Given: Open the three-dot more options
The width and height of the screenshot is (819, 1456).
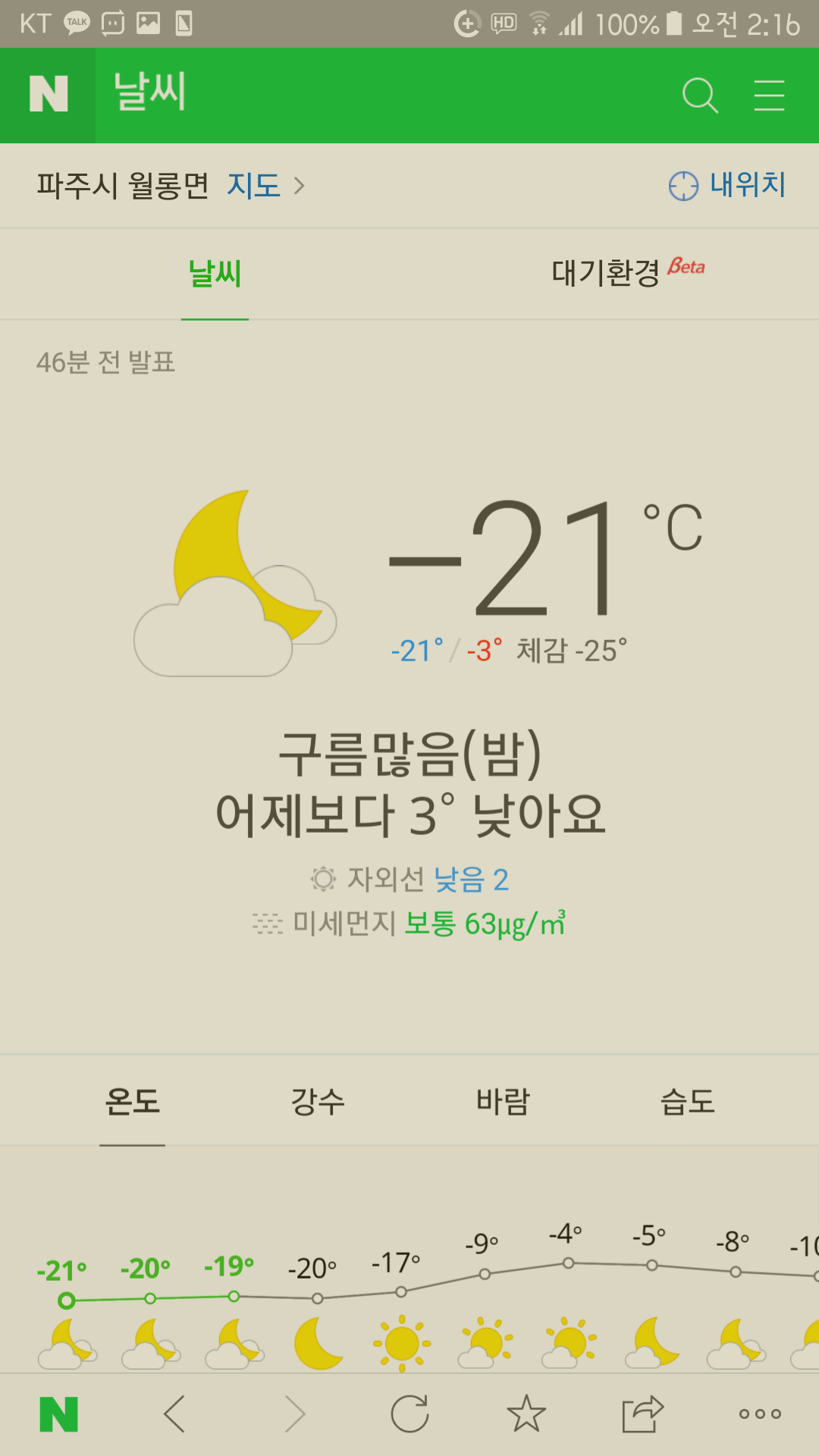Looking at the screenshot, I should coord(760,1414).
